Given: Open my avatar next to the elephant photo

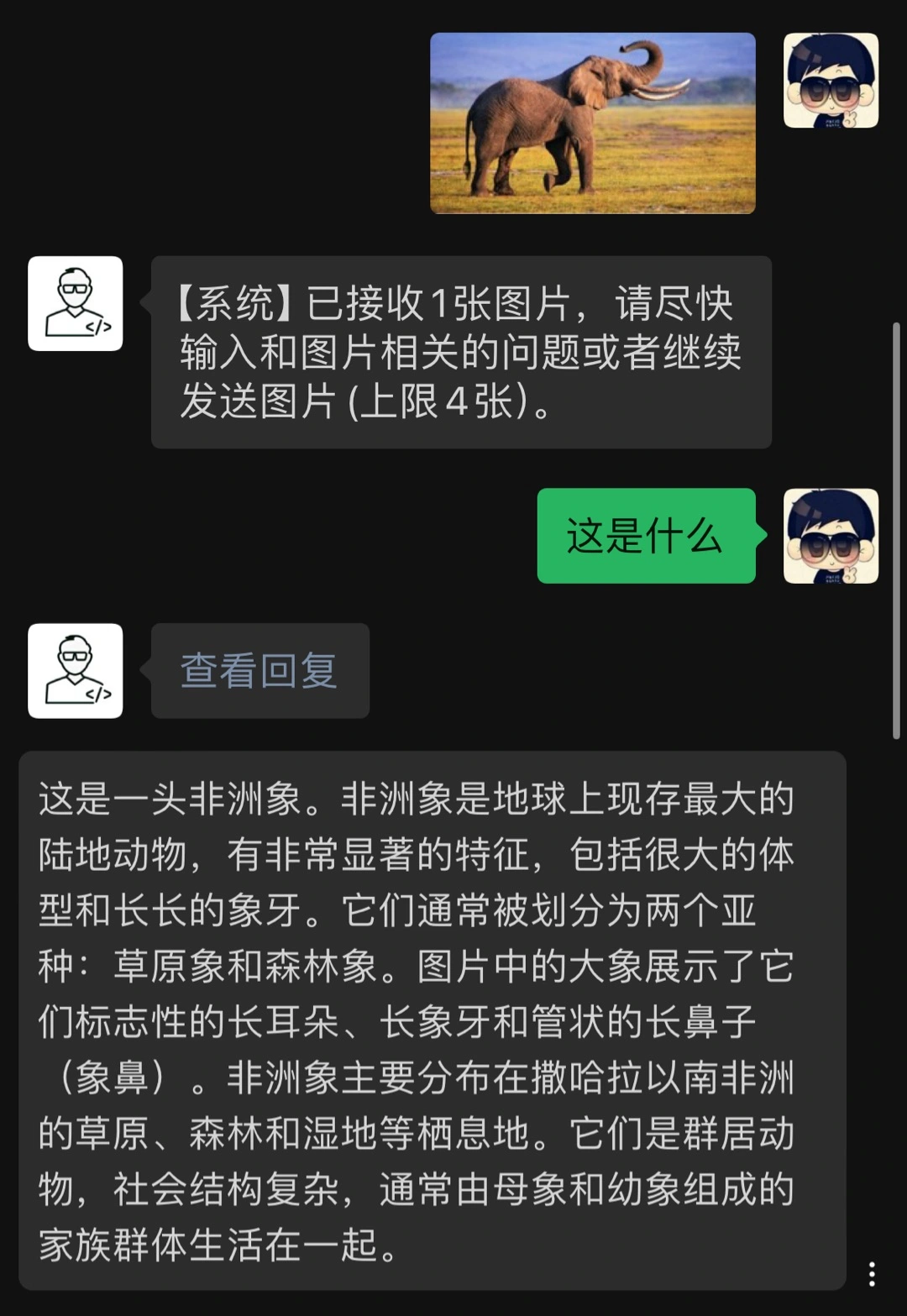Looking at the screenshot, I should [831, 81].
